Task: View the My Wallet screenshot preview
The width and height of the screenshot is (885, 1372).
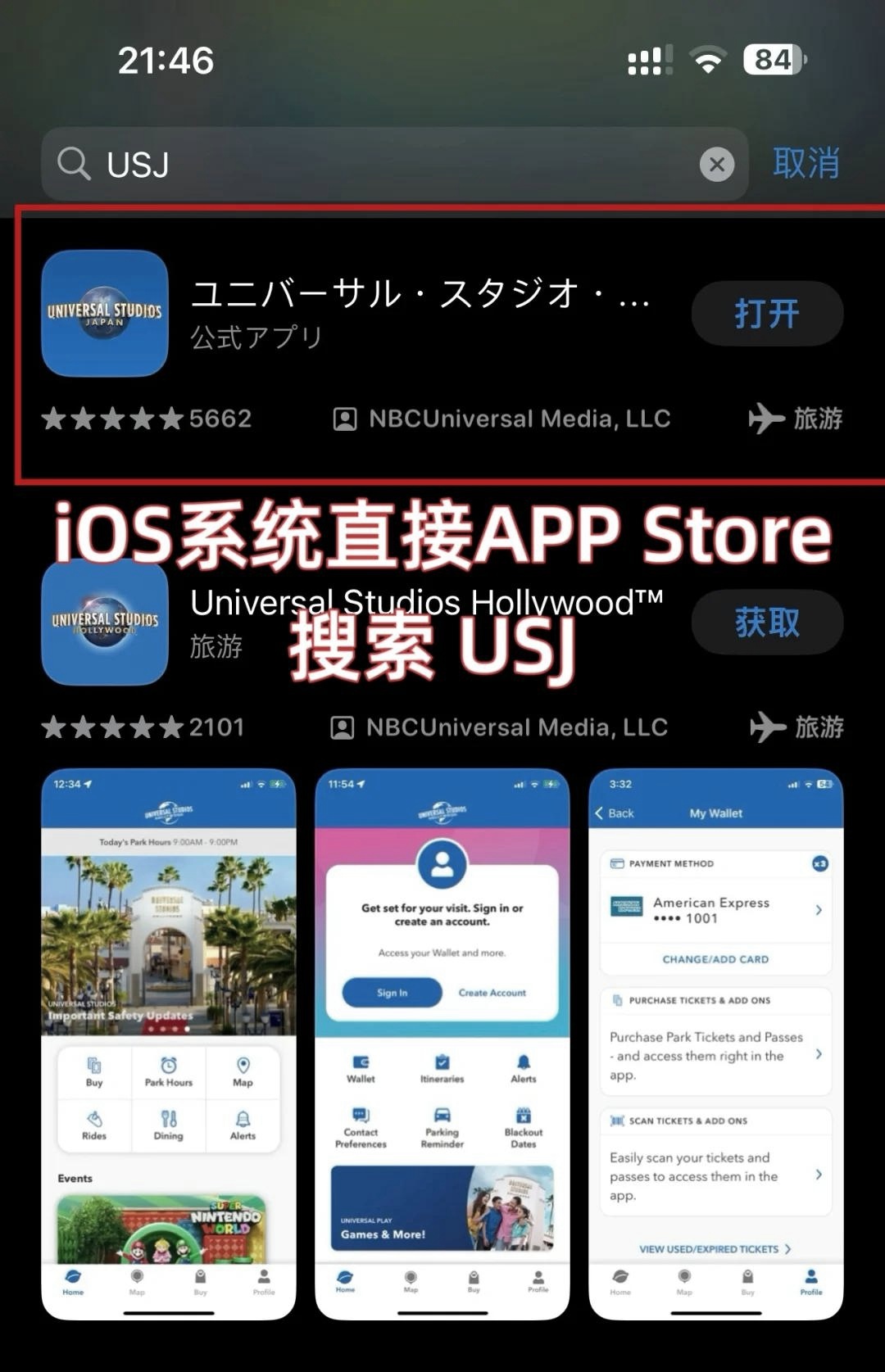Action: pyautogui.click(x=715, y=1044)
